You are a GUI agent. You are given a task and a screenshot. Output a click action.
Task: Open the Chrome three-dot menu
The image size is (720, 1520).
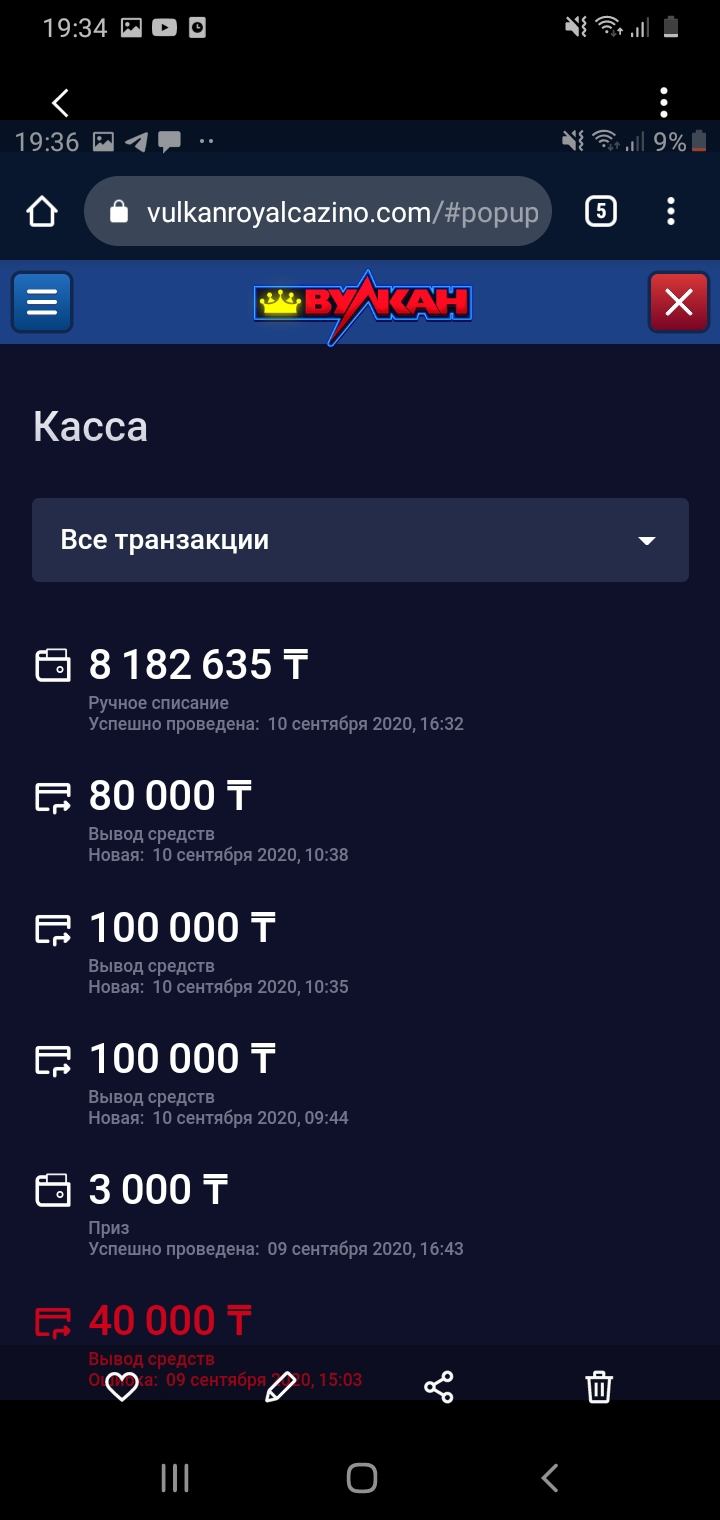(671, 211)
